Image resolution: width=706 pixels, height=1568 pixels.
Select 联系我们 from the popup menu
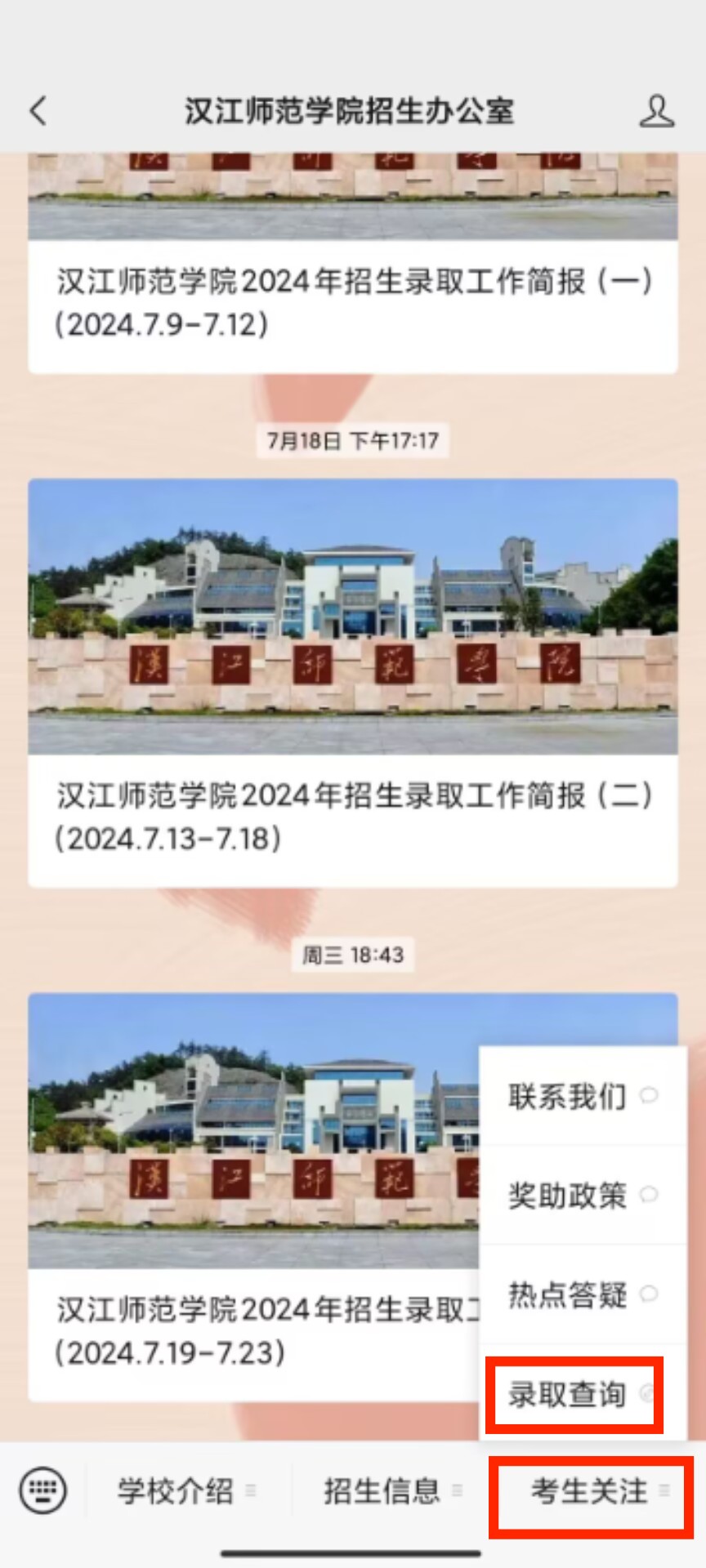pos(583,1096)
